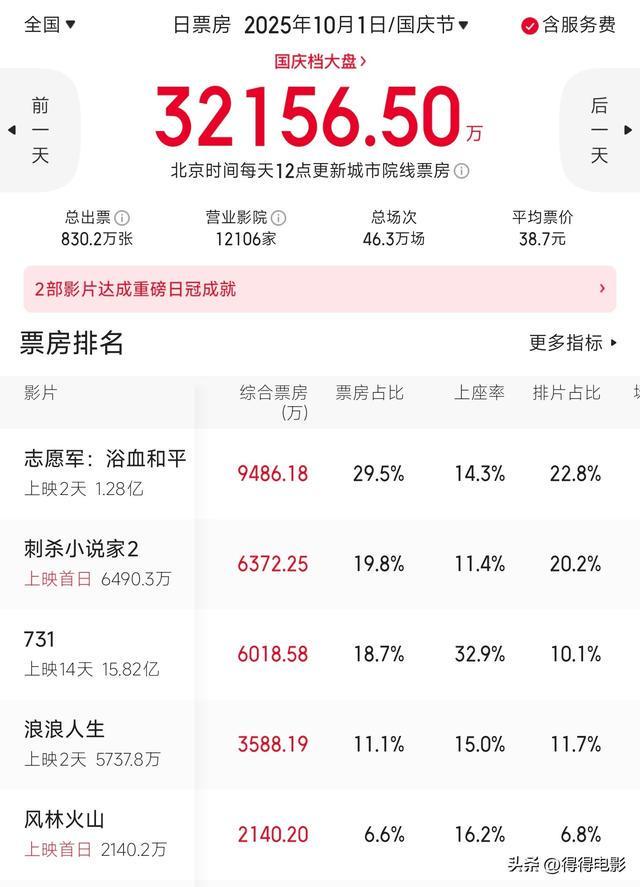The width and height of the screenshot is (640, 887).
Task: Open the 国庆档大盘 link
Action: click(x=320, y=61)
